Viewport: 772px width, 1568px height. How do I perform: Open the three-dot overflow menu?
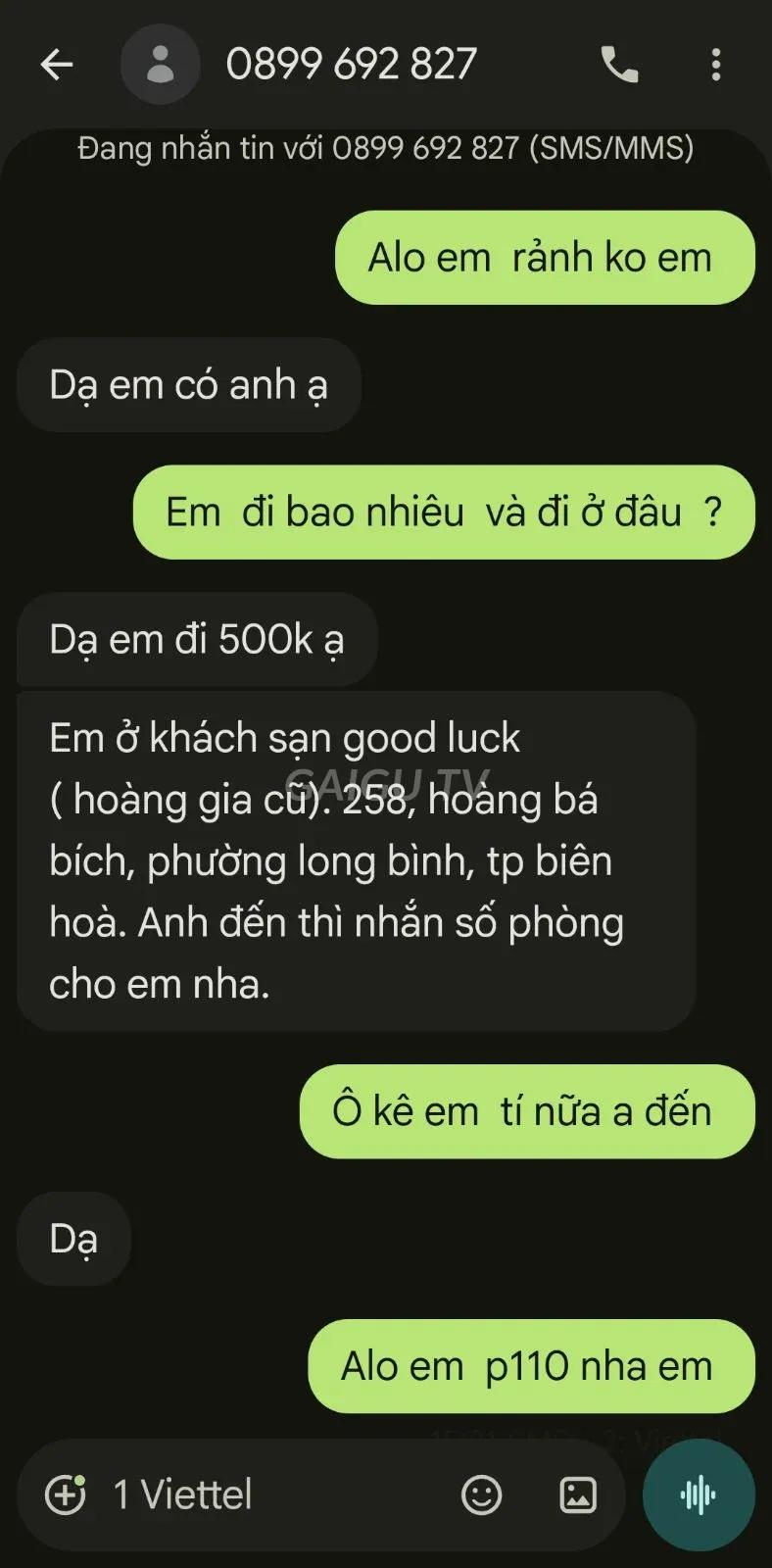tap(716, 65)
